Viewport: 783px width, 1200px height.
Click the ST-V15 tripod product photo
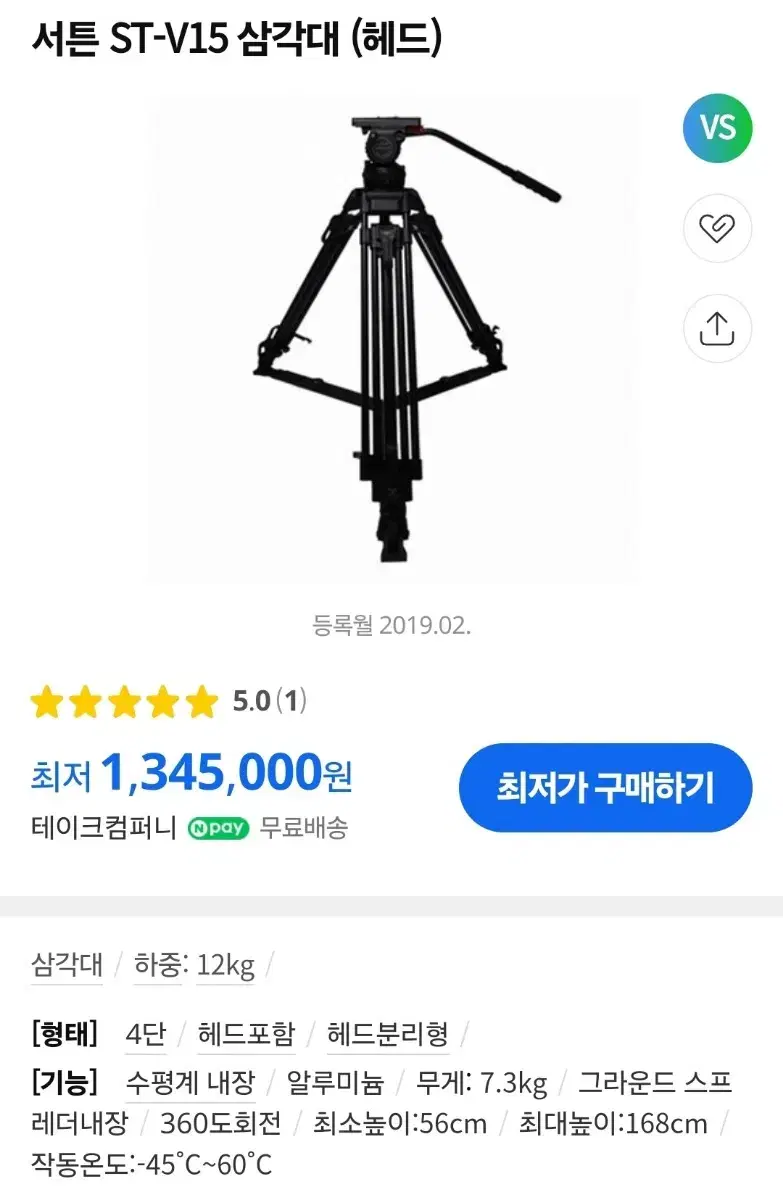[x=391, y=340]
